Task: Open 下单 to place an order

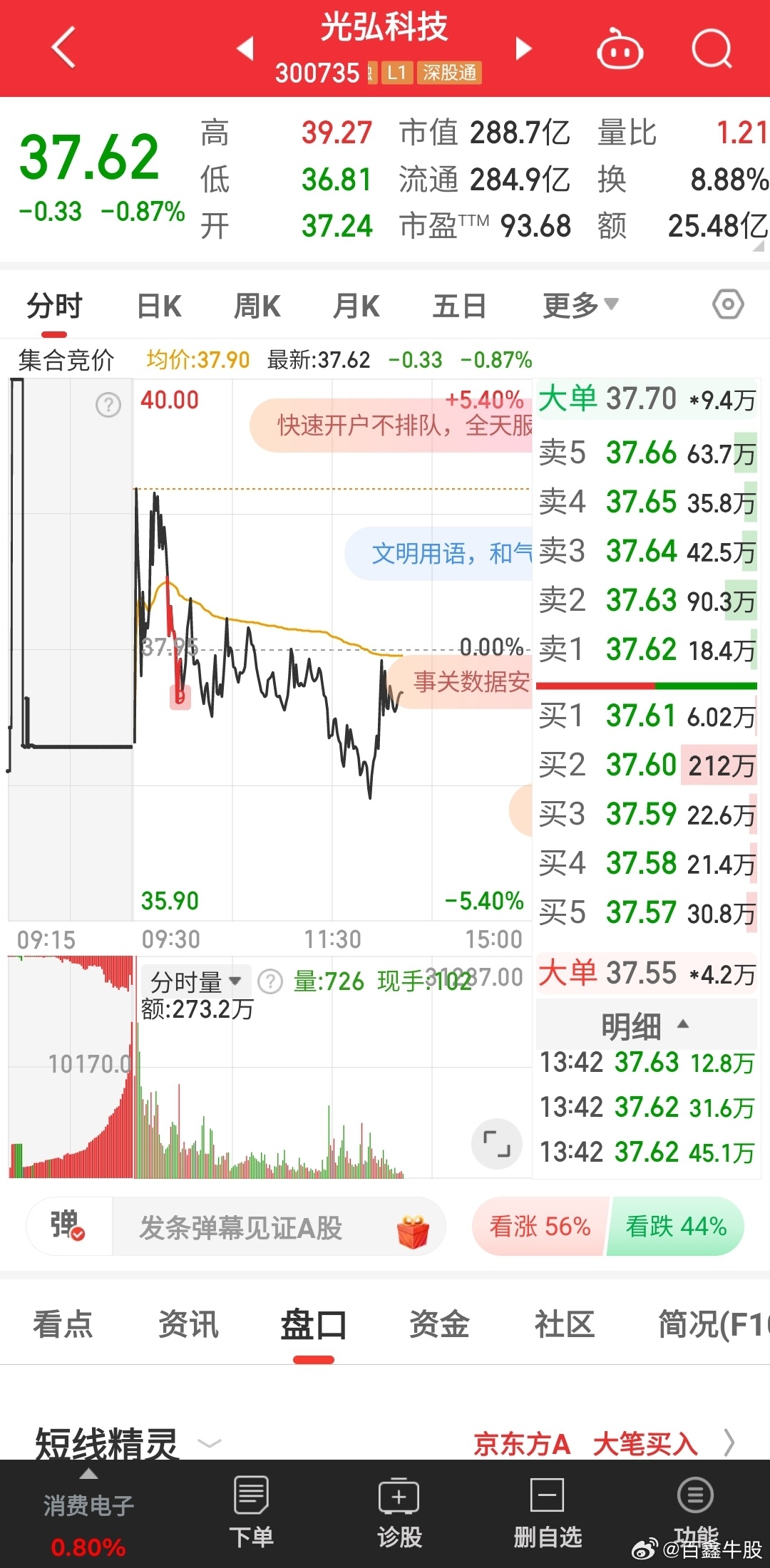Action: [x=251, y=1511]
